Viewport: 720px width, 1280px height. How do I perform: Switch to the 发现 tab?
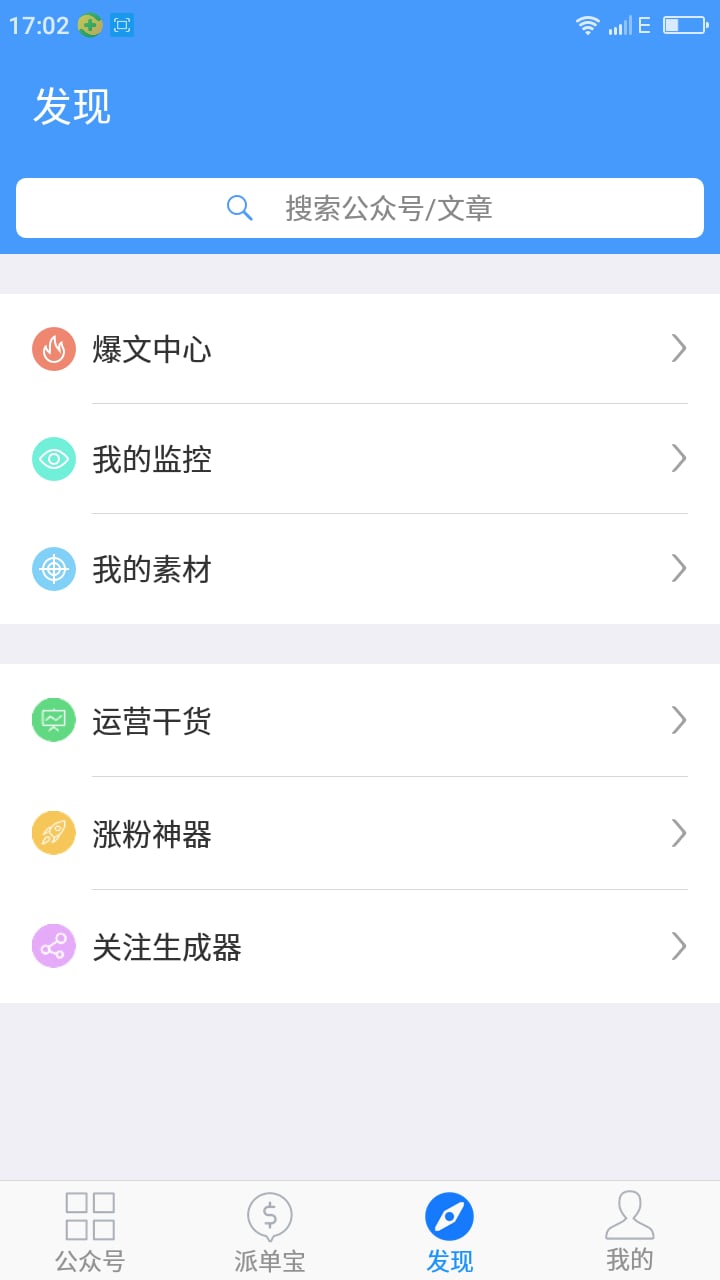(450, 1230)
